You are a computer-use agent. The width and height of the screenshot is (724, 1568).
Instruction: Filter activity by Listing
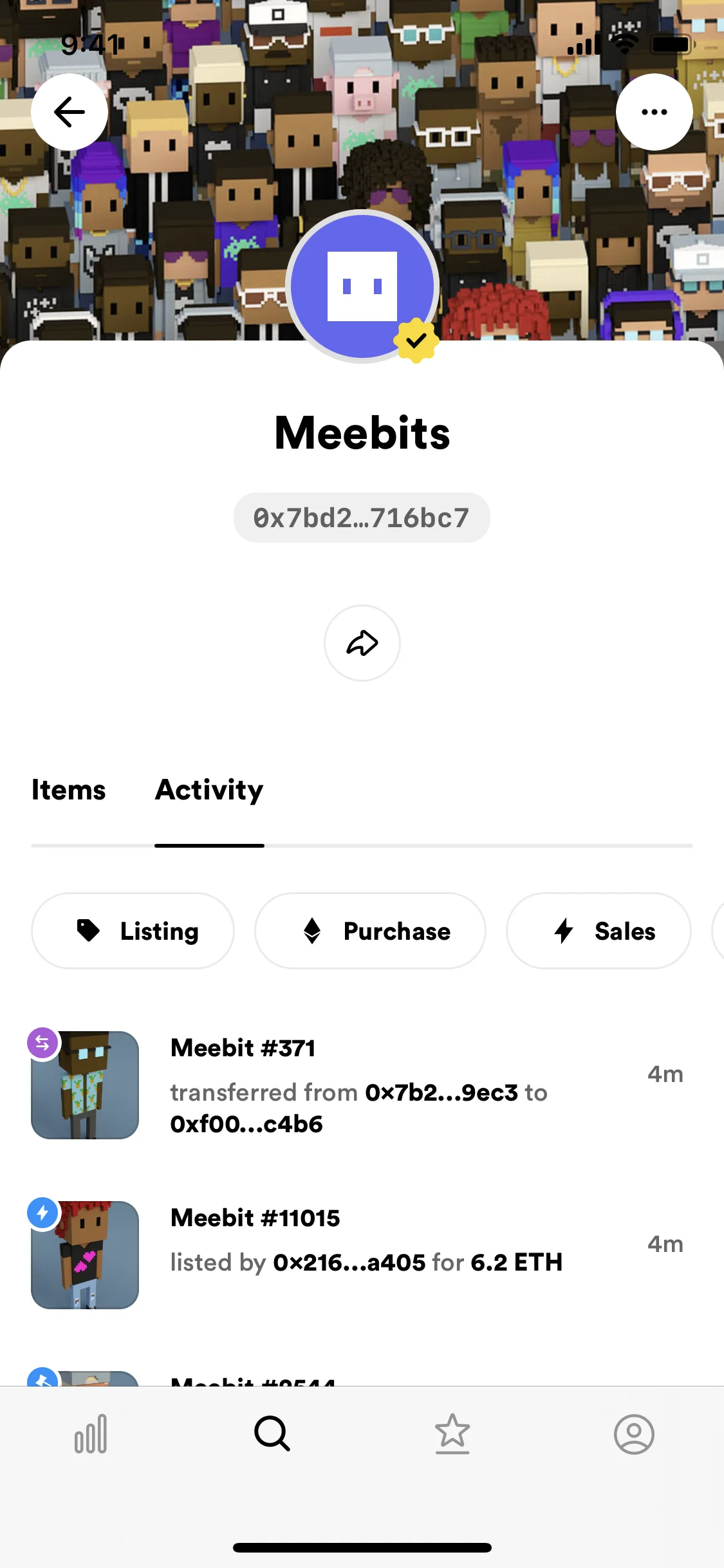[133, 931]
